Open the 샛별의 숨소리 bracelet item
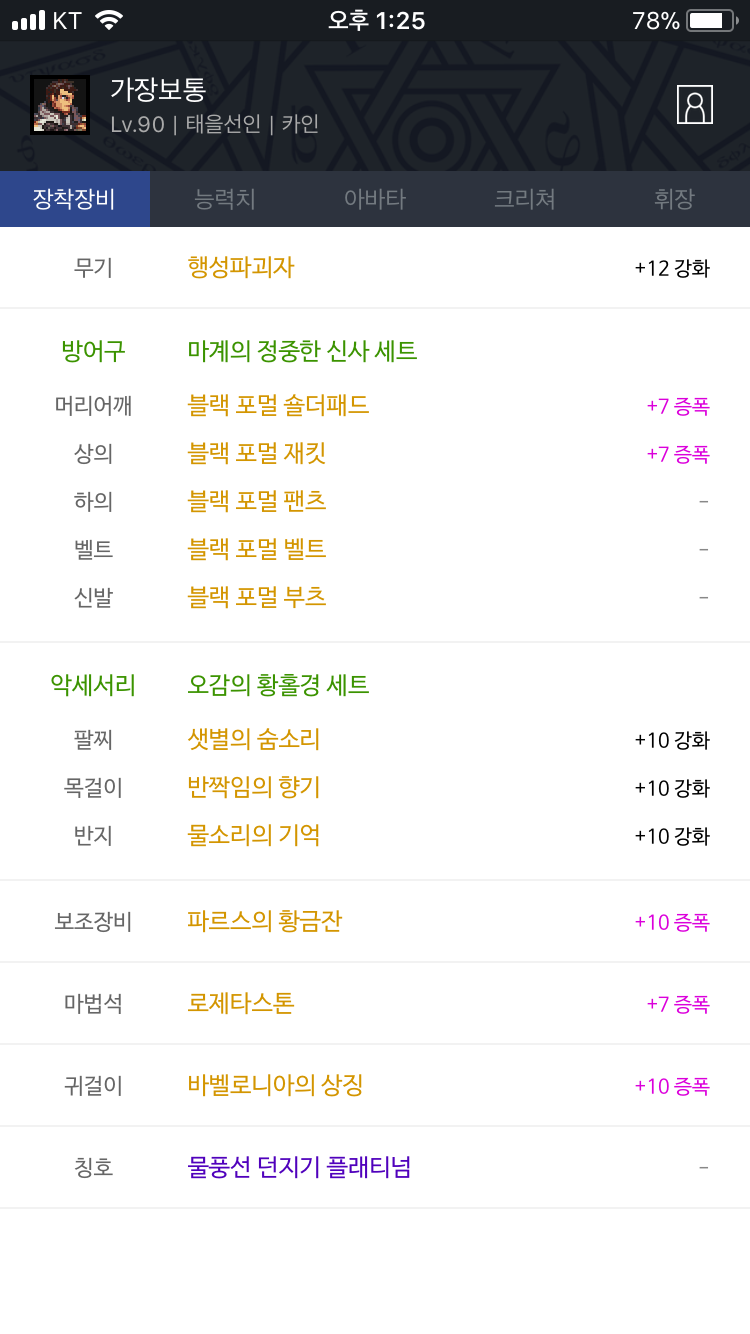This screenshot has height=1334, width=750. (254, 739)
